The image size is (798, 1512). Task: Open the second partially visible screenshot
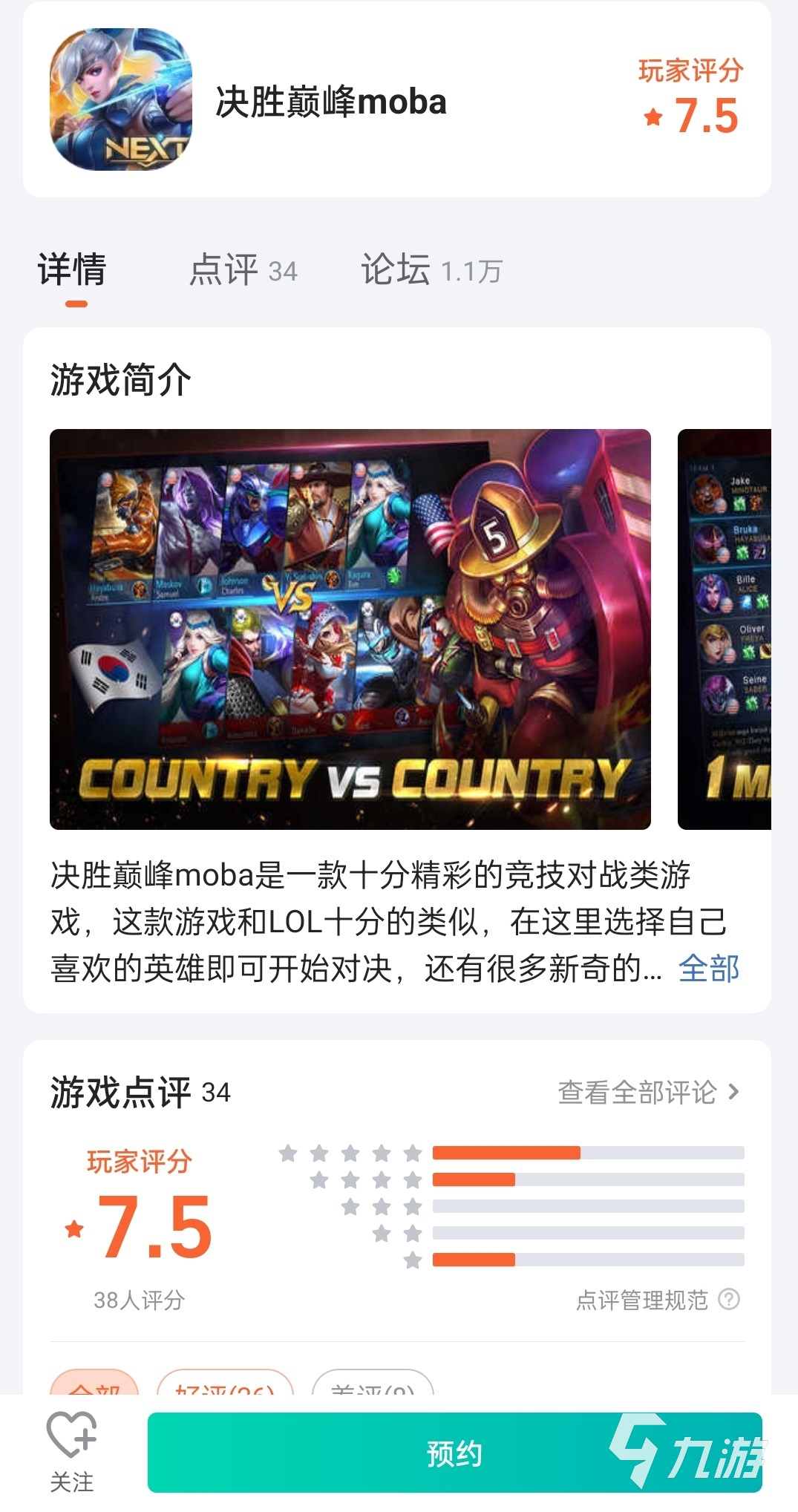coord(725,629)
